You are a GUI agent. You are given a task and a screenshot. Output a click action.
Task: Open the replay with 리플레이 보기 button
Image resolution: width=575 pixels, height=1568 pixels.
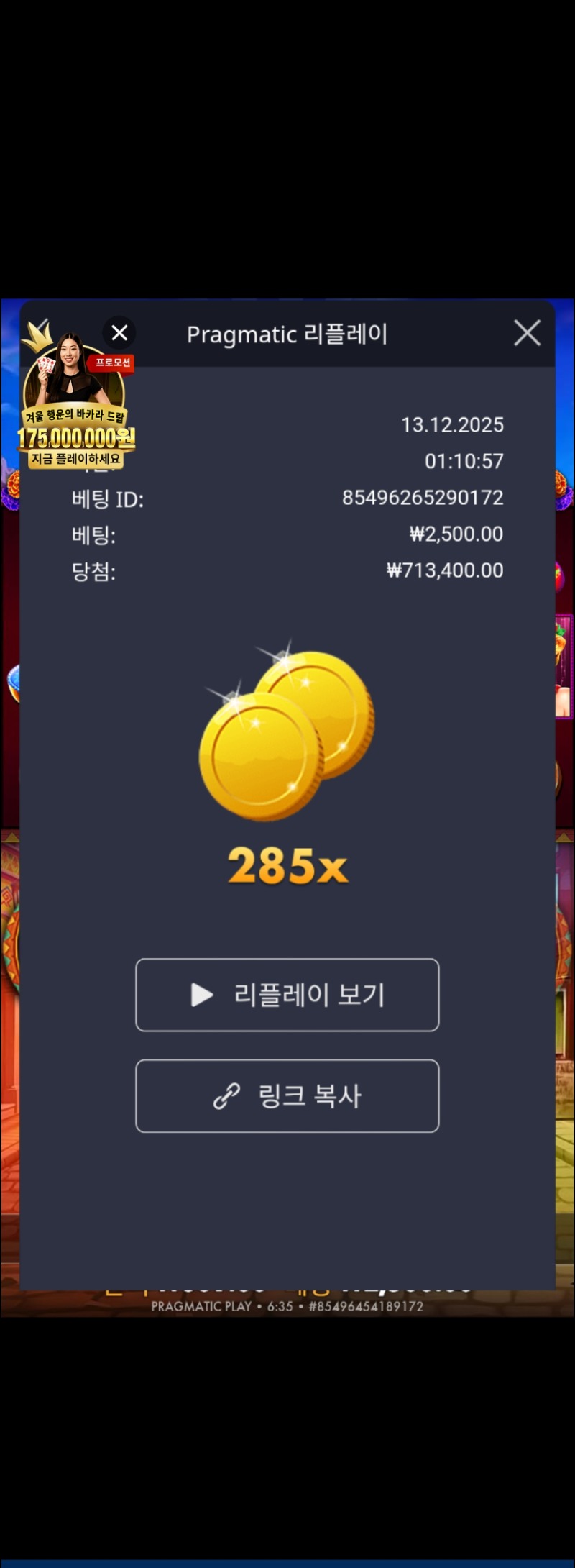click(x=287, y=995)
